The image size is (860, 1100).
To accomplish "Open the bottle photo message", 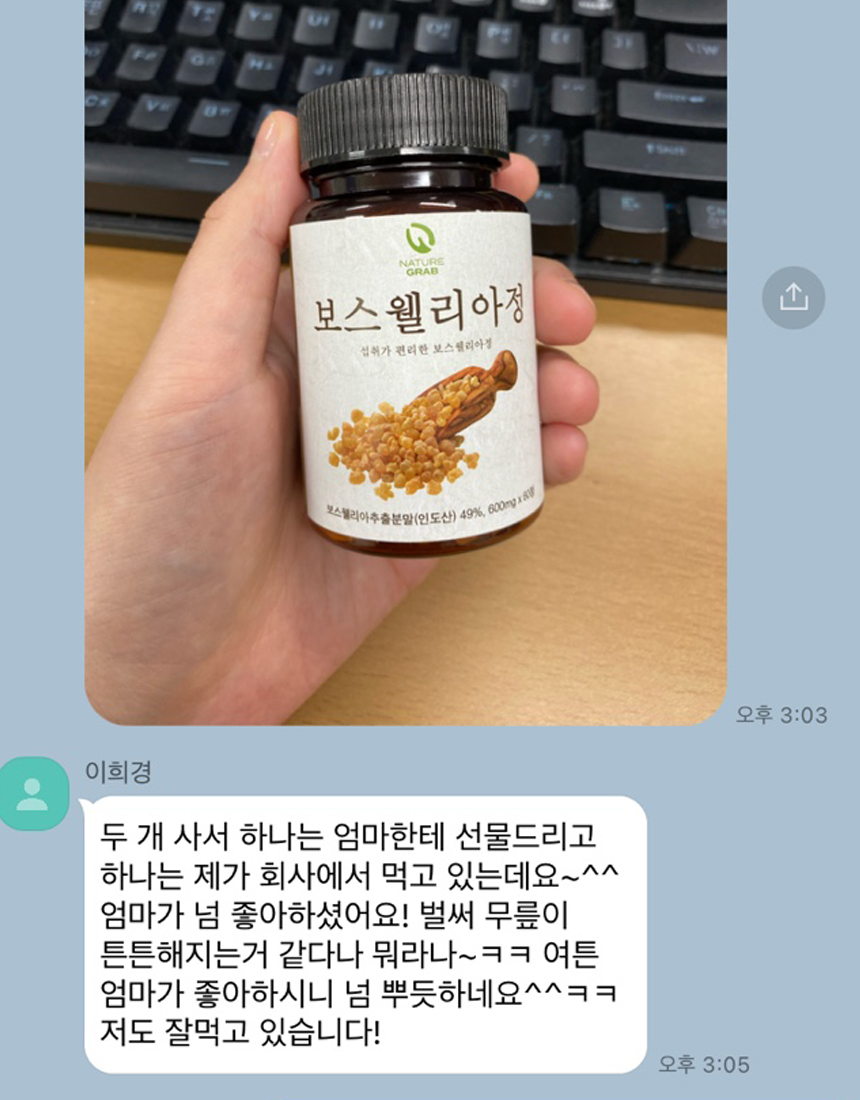I will (405, 360).
